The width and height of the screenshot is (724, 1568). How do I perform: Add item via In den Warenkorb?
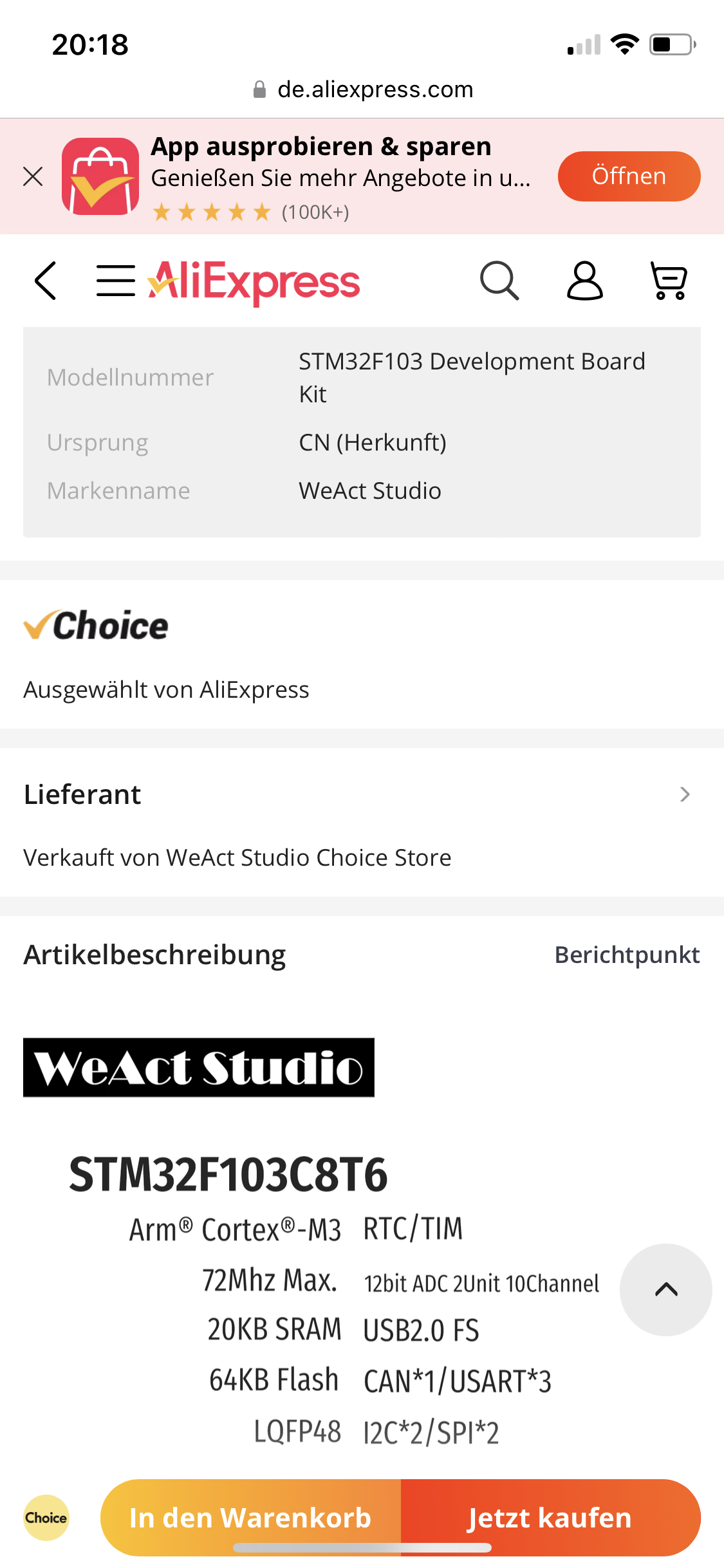pos(251,1518)
